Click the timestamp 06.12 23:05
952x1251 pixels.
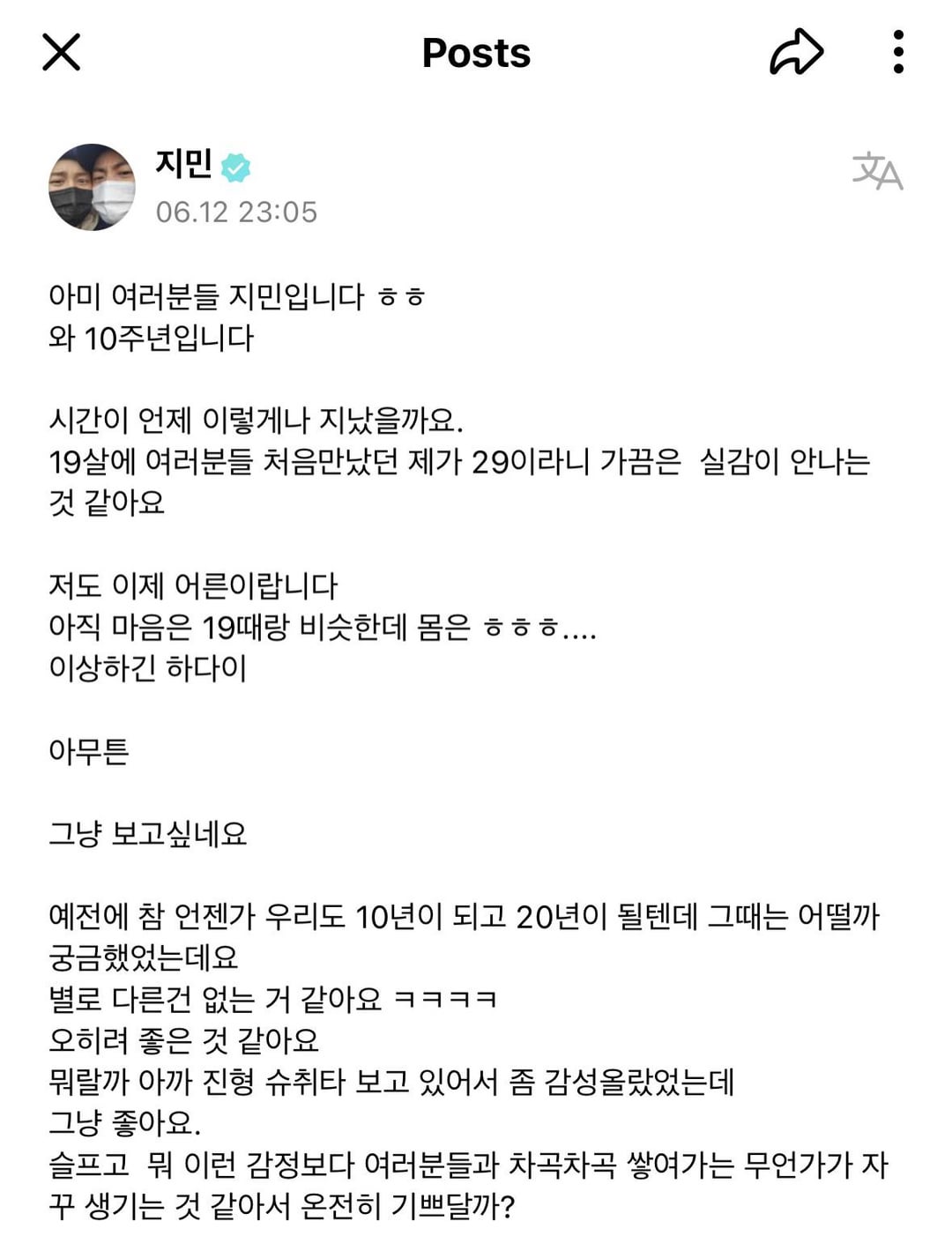coord(231,212)
